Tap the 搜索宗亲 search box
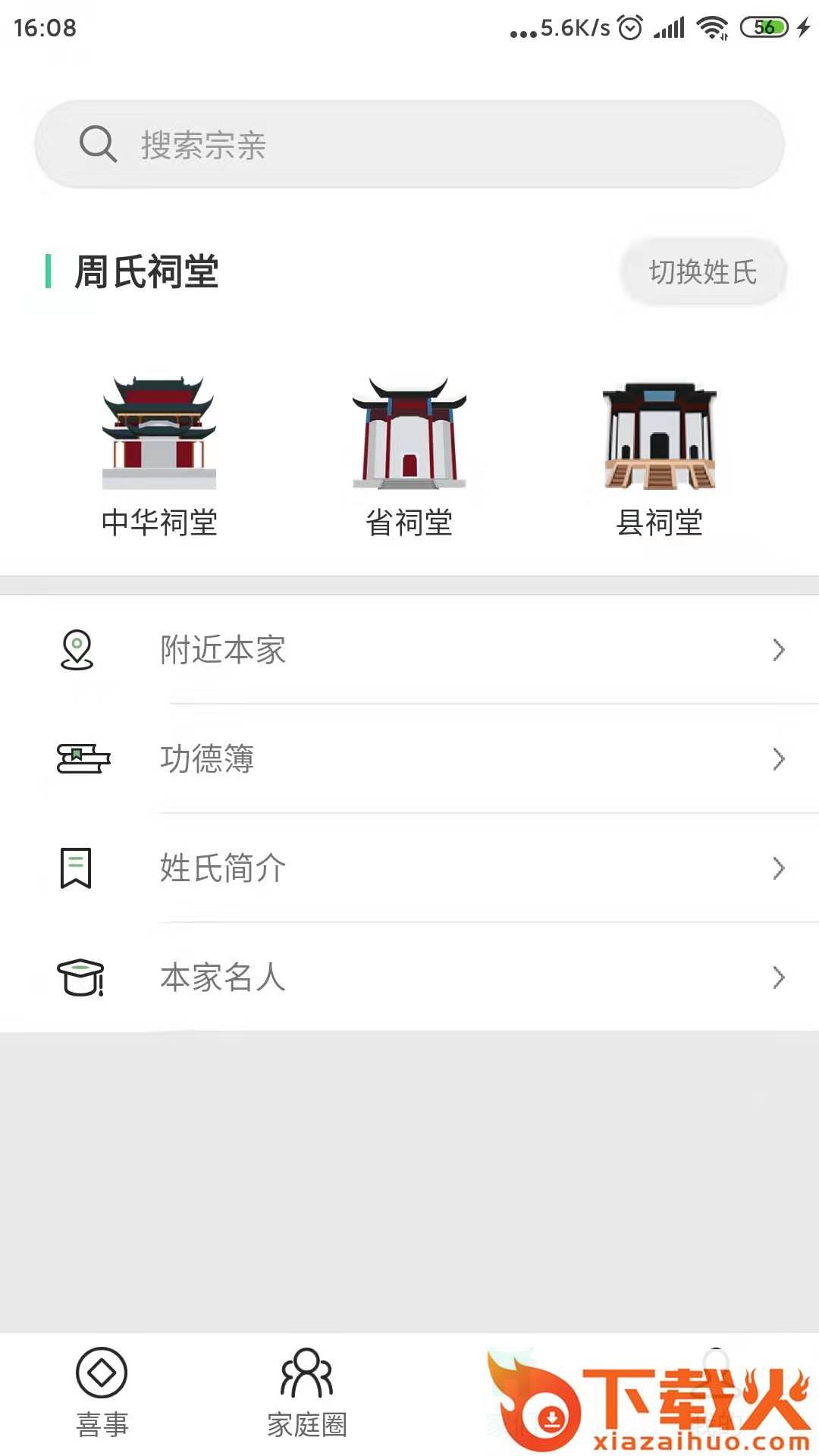Screen dimensions: 819x1456 pyautogui.click(x=409, y=144)
